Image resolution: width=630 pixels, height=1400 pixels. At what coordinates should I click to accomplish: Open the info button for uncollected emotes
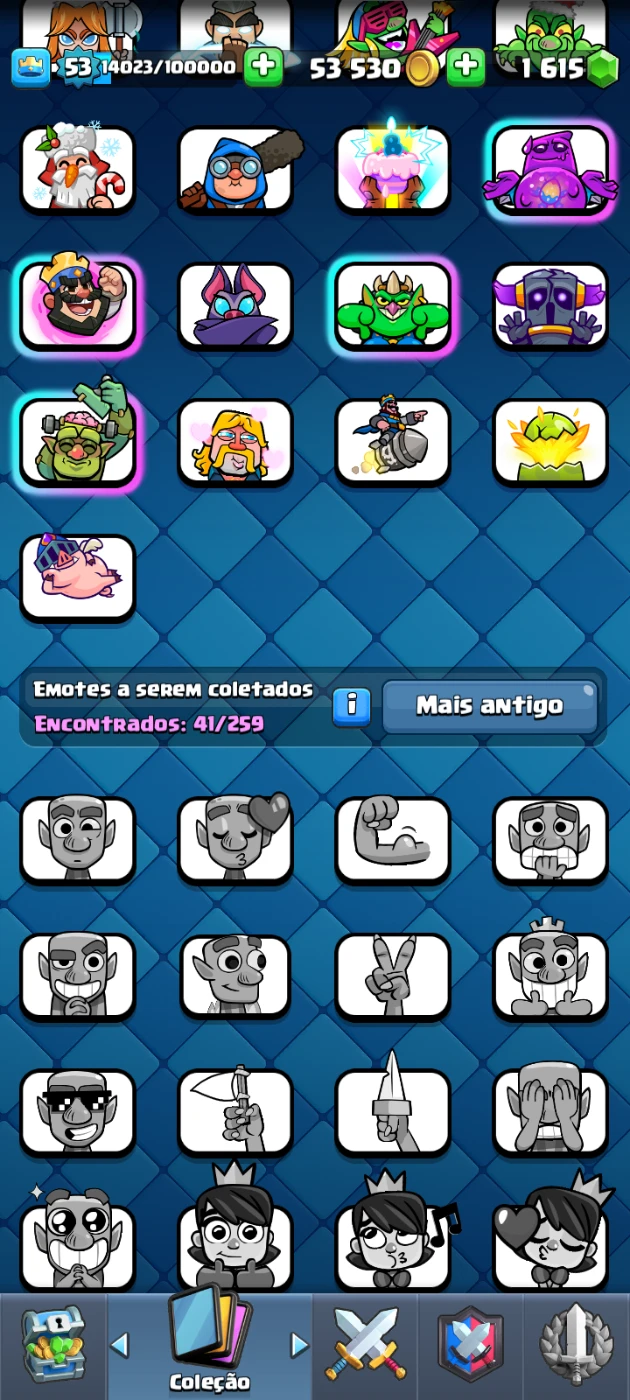(351, 706)
